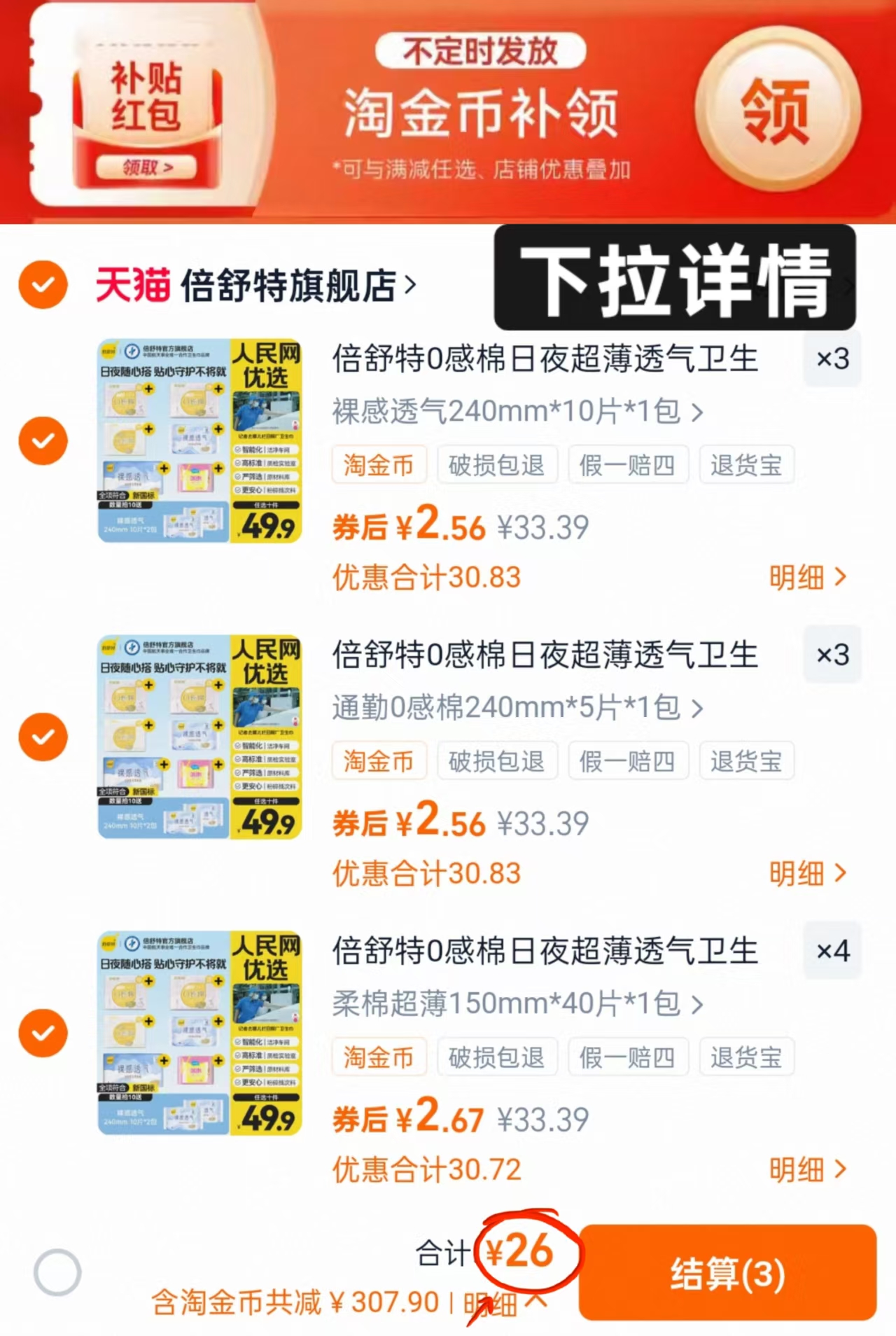The image size is (896, 1336).
Task: Uncheck the 150mm*40片 product checkbox
Action: pyautogui.click(x=43, y=1033)
